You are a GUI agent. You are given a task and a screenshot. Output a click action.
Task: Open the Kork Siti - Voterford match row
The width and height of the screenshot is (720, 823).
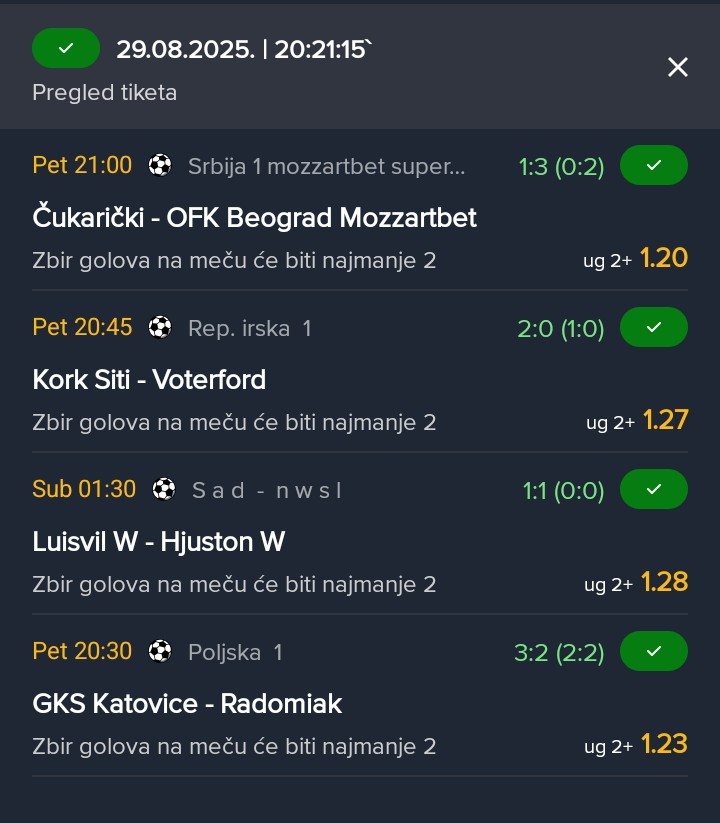tap(150, 380)
